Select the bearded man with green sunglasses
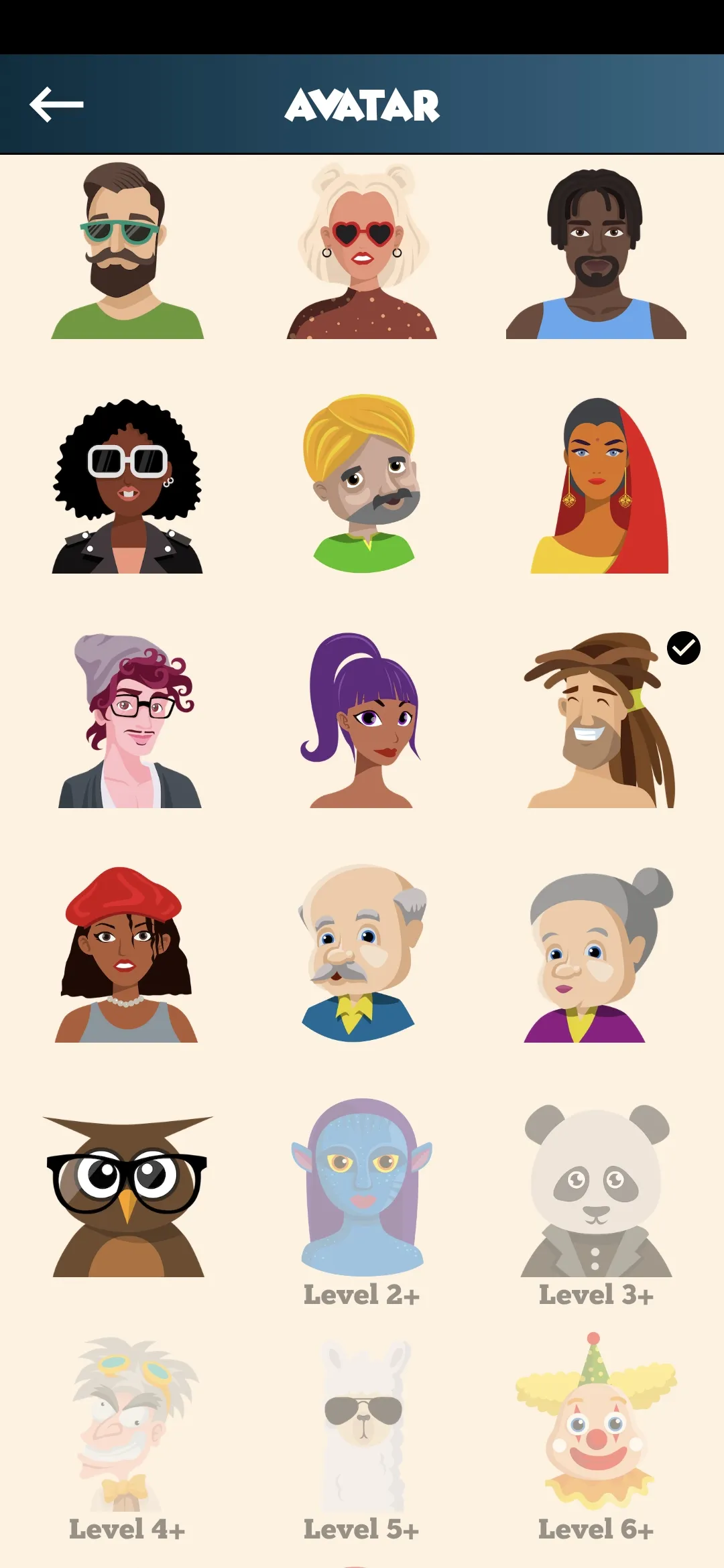 click(x=127, y=251)
